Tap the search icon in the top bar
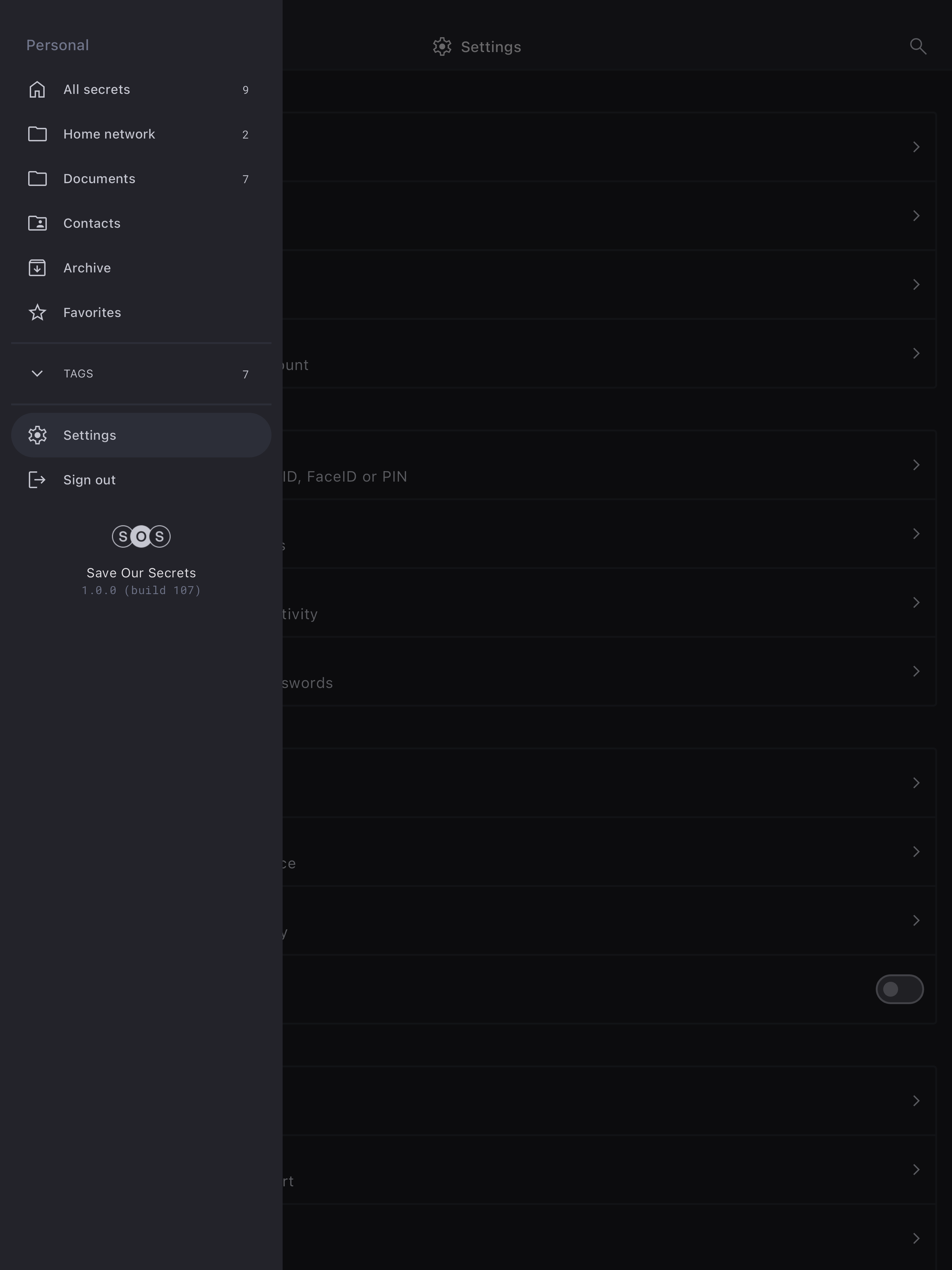This screenshot has height=1270, width=952. pyautogui.click(x=918, y=46)
